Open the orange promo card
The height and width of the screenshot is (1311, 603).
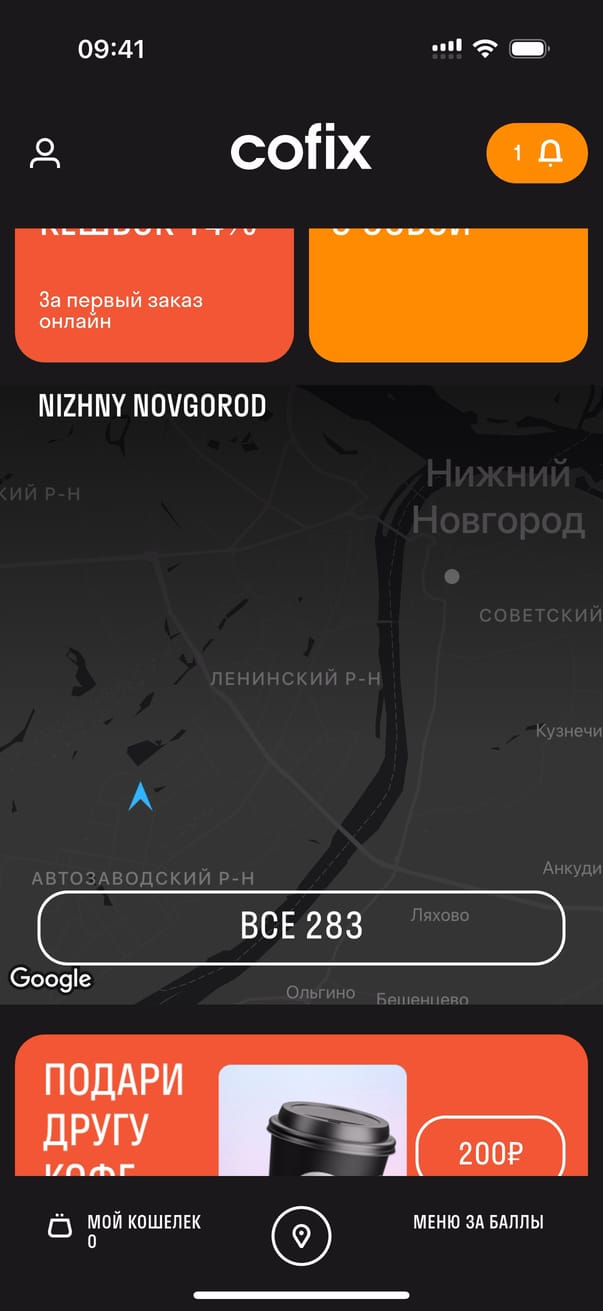(447, 295)
